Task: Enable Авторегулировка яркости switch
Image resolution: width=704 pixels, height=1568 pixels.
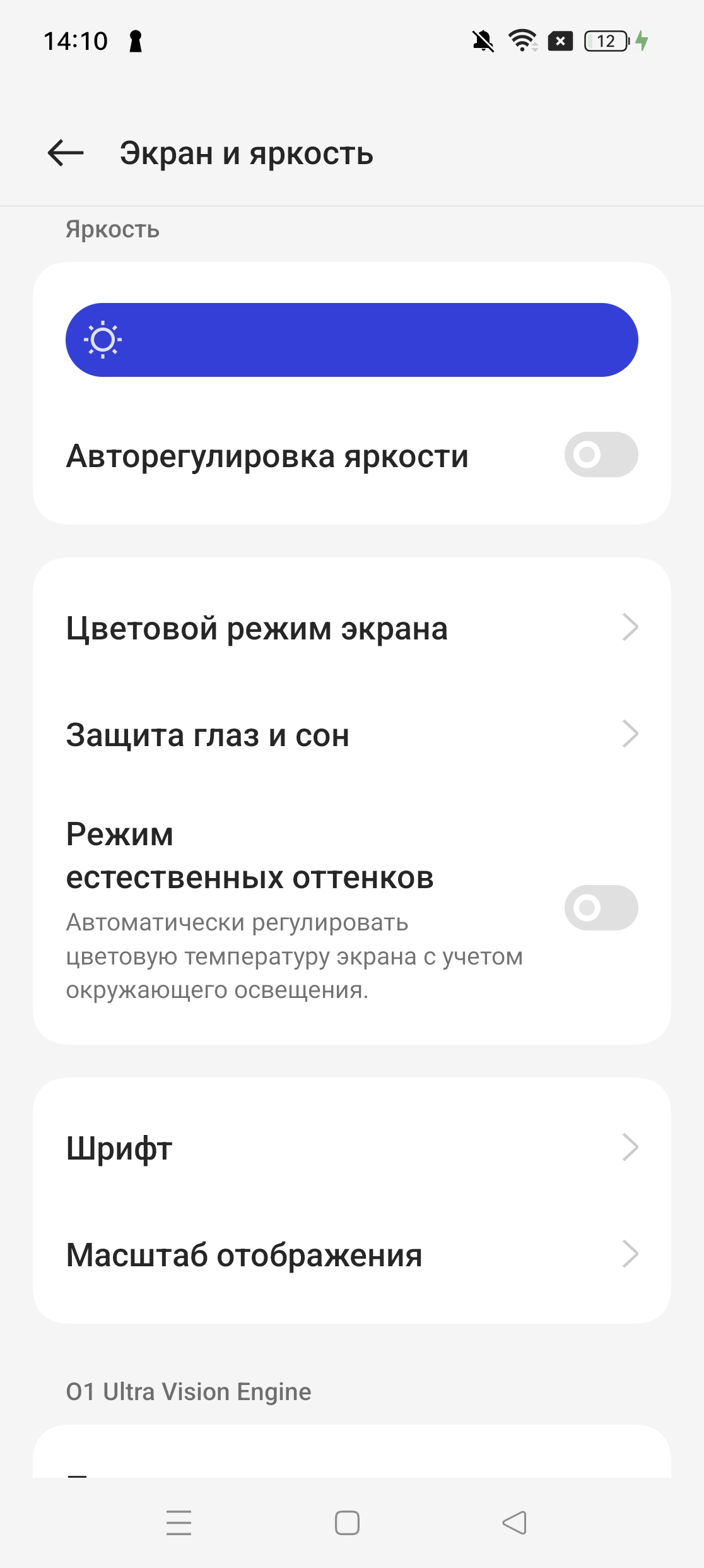Action: 601,454
